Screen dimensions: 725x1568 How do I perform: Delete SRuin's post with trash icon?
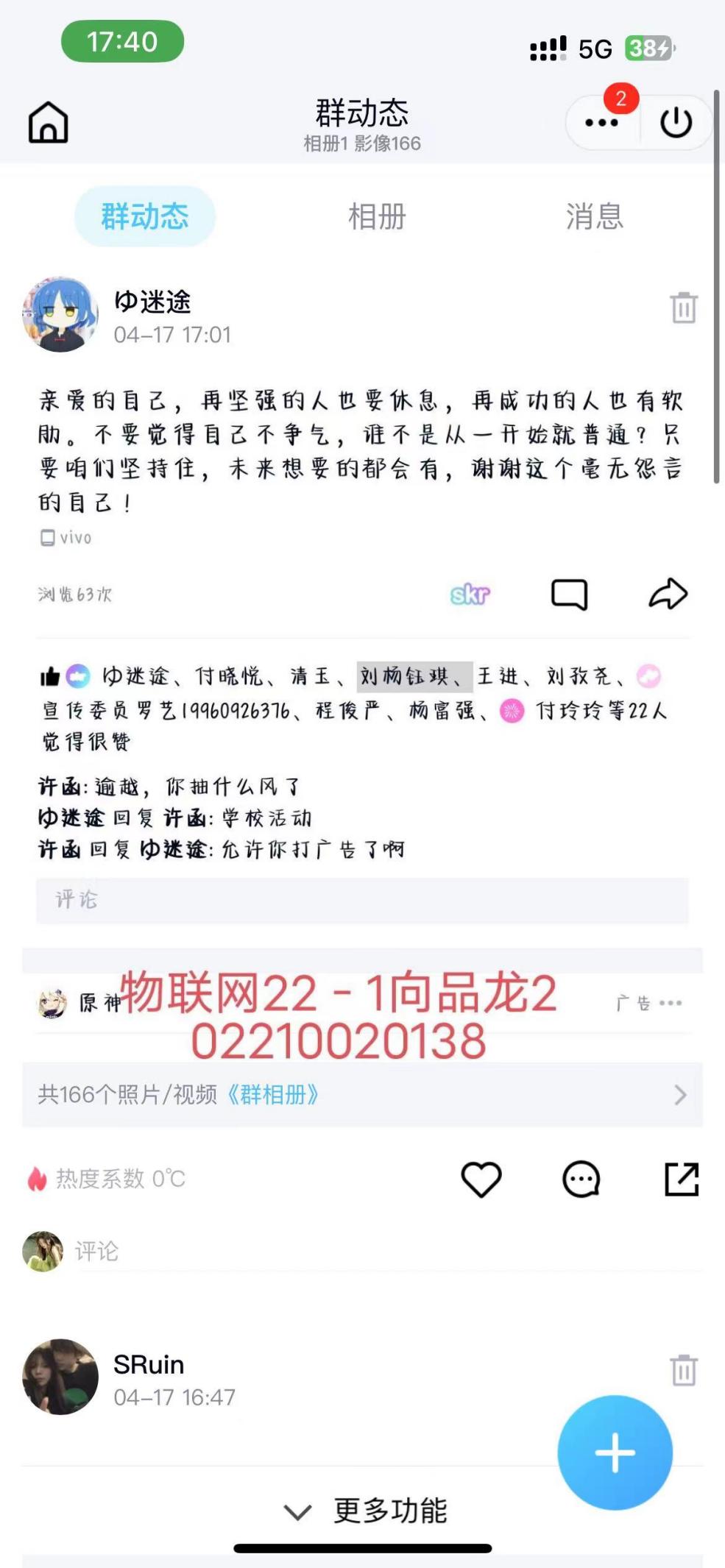683,1370
